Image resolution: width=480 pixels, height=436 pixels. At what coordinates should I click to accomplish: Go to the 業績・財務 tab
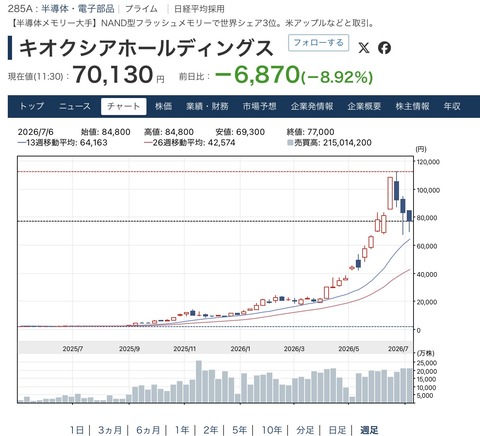coord(207,106)
